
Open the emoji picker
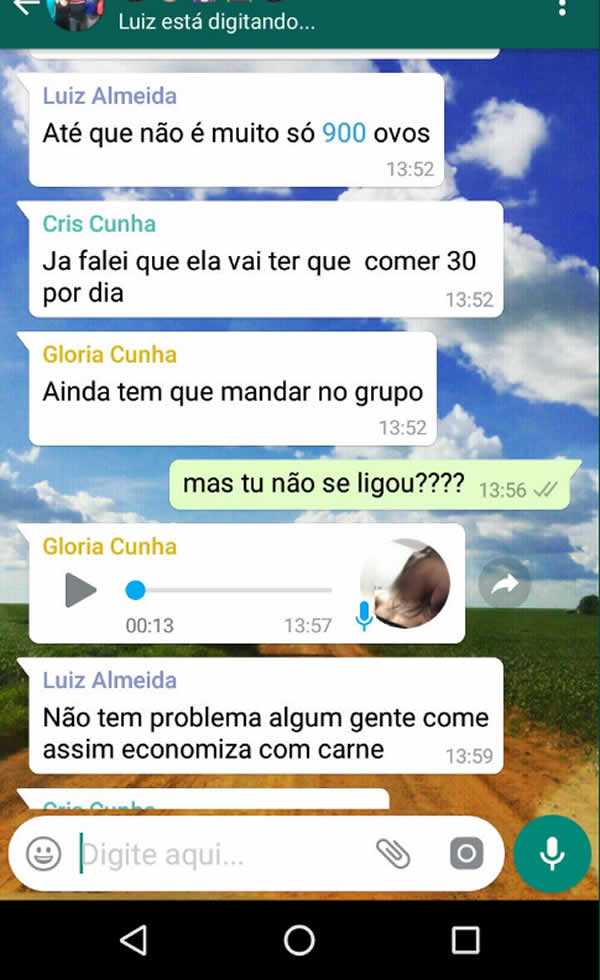pos(43,854)
